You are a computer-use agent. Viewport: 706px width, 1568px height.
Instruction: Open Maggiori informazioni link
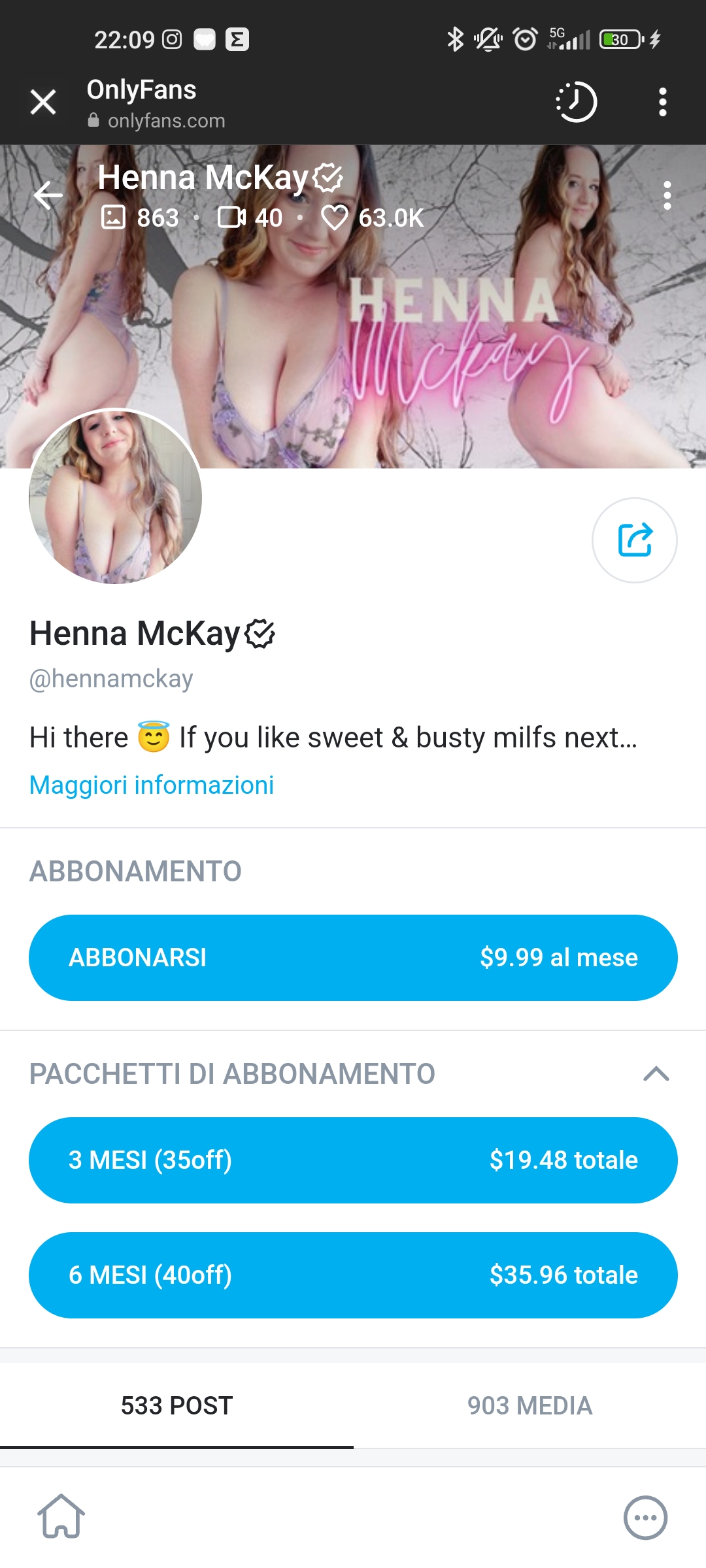pos(151,785)
